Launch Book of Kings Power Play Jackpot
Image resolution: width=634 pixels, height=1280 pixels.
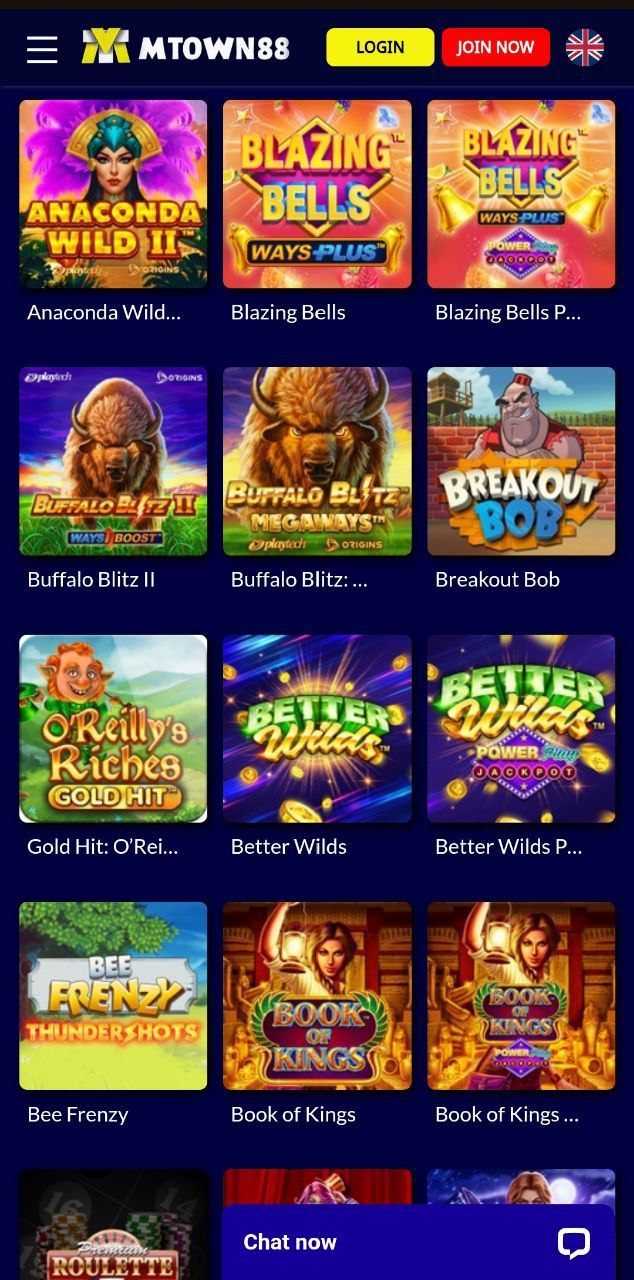pyautogui.click(x=521, y=996)
